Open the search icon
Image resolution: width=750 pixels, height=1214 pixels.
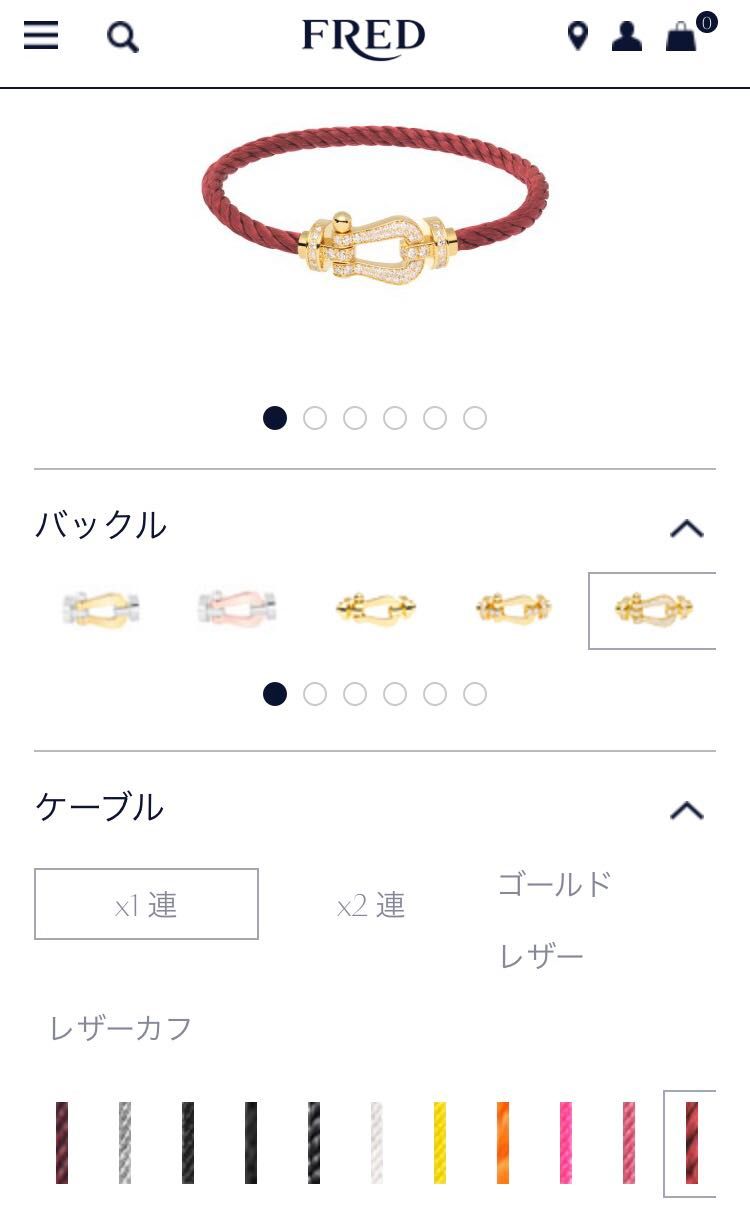[122, 38]
